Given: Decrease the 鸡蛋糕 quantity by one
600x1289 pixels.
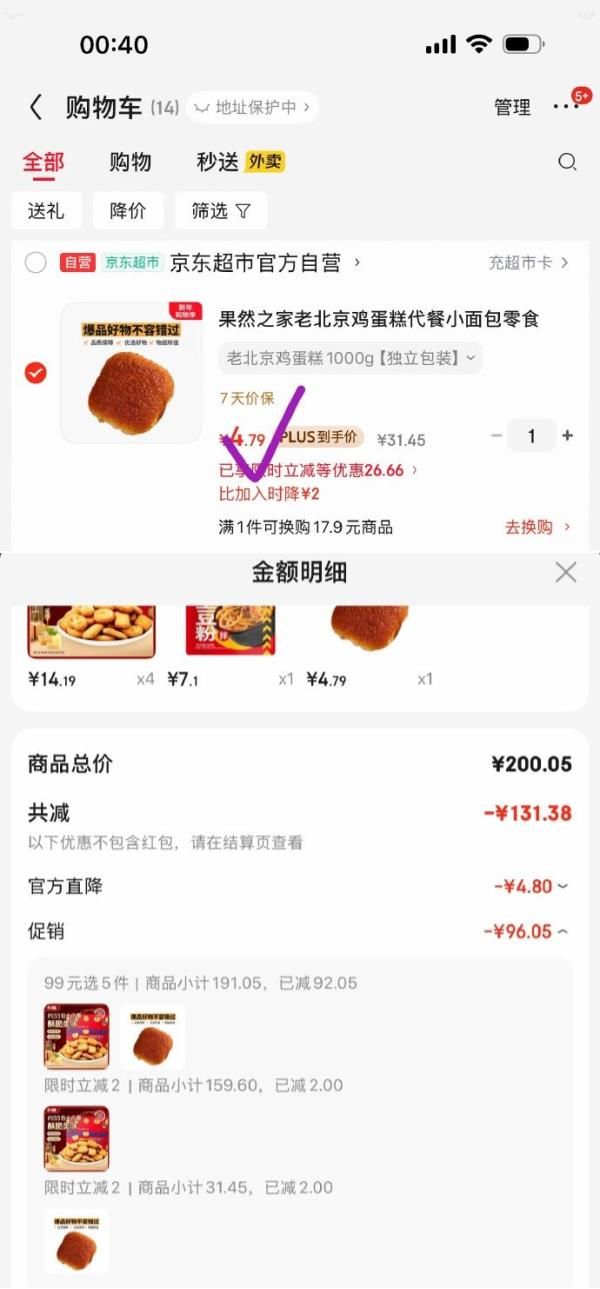Looking at the screenshot, I should 497,436.
